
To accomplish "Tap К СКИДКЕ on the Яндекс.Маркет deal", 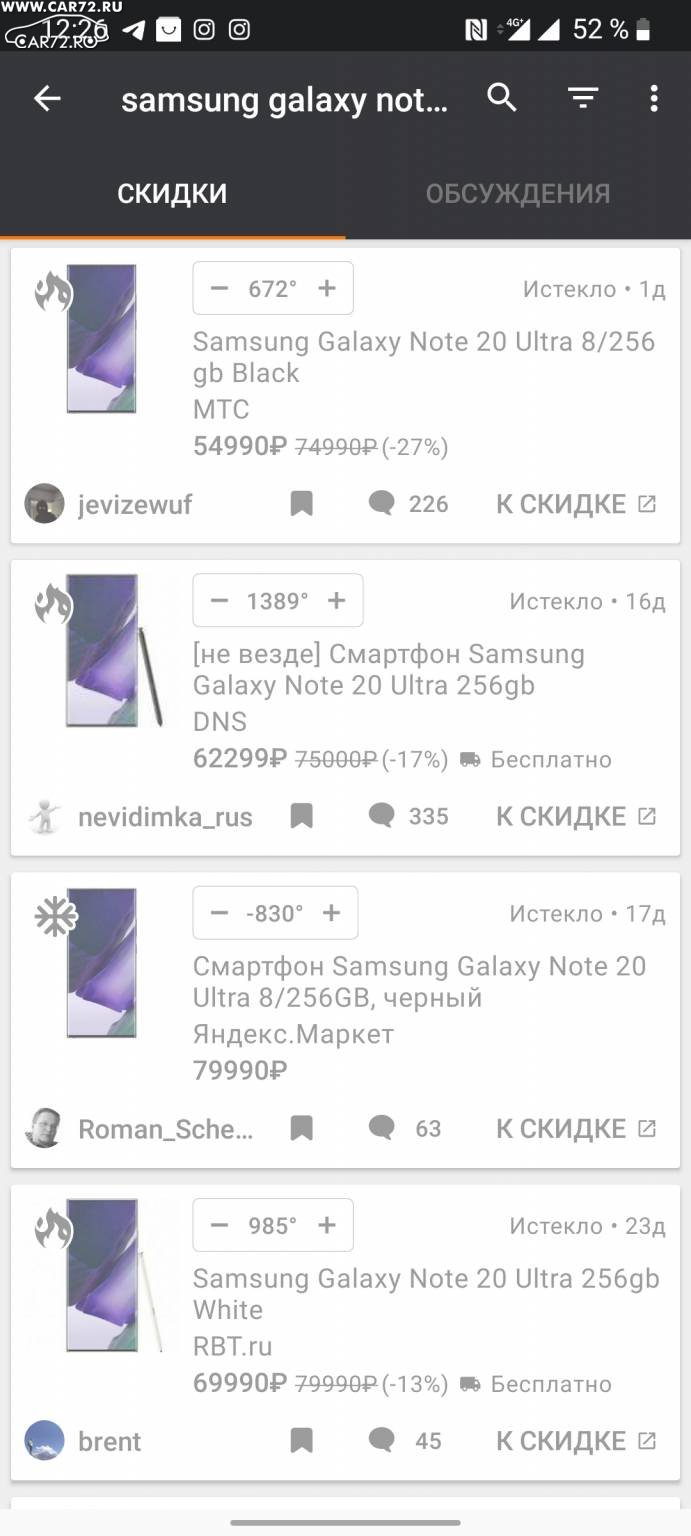I will pyautogui.click(x=576, y=1128).
